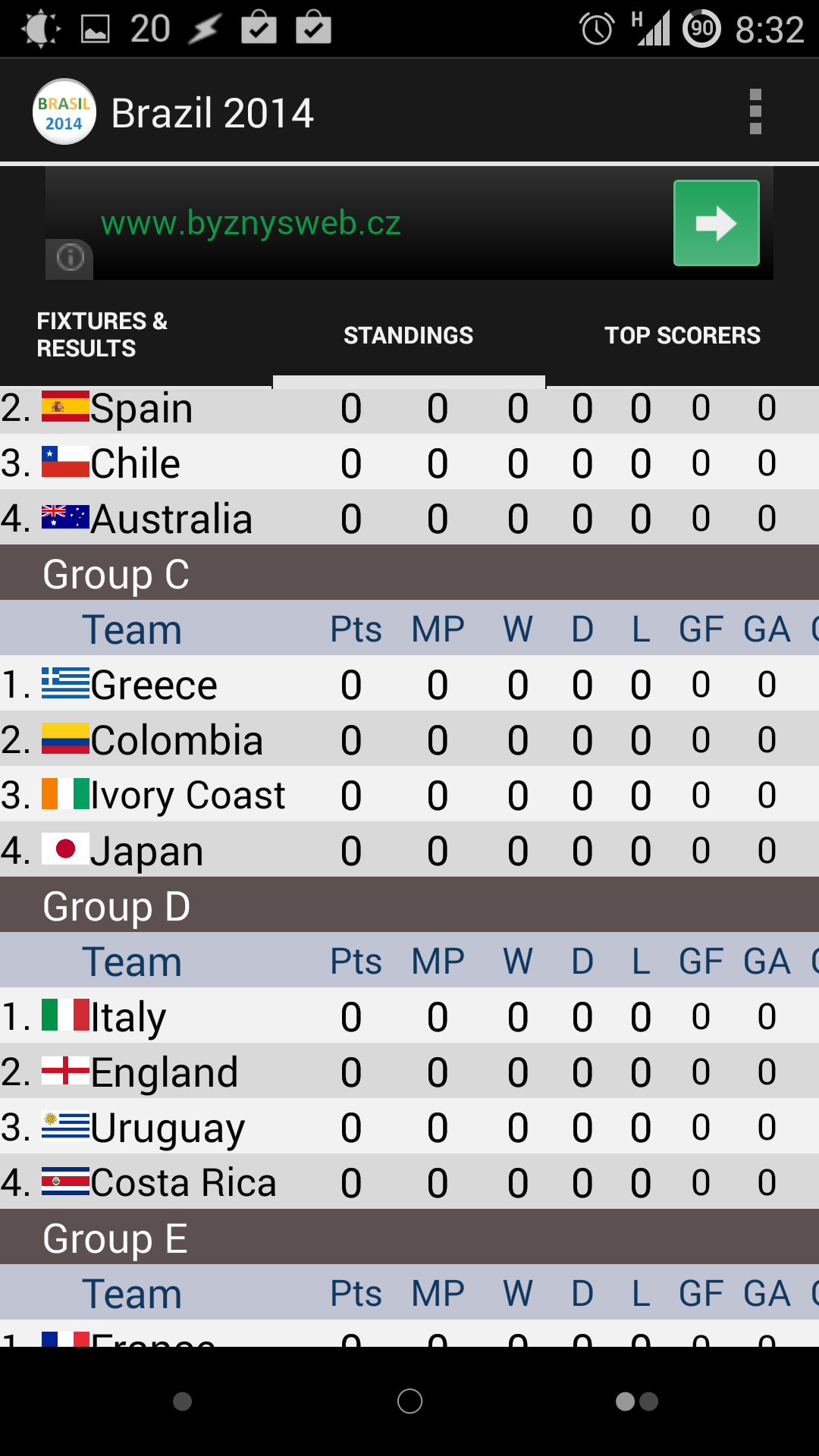Tap the ad info icon
The width and height of the screenshot is (819, 1456).
[x=70, y=259]
